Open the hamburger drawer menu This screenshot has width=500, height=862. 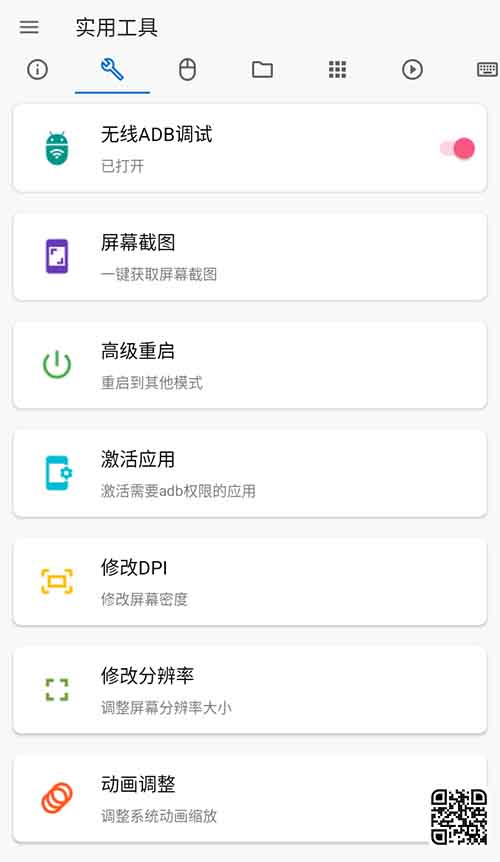29,27
